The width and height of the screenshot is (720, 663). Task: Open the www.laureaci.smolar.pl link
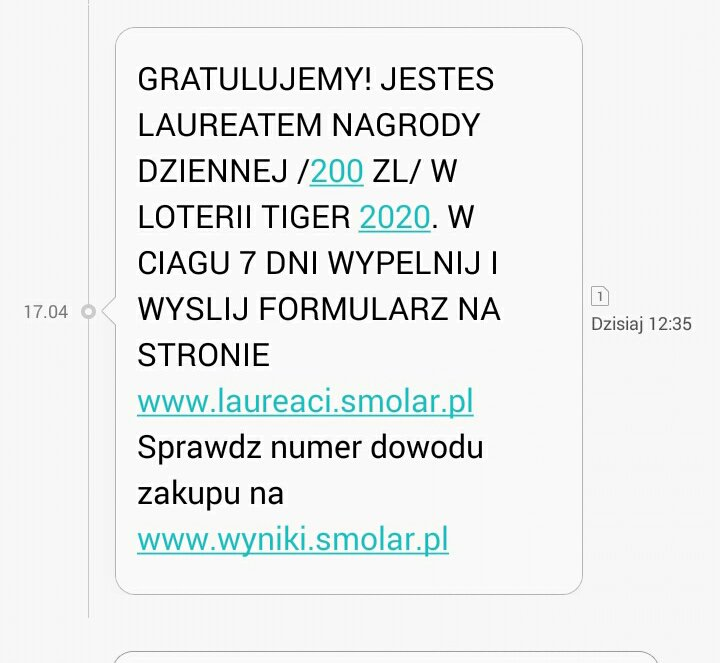305,402
